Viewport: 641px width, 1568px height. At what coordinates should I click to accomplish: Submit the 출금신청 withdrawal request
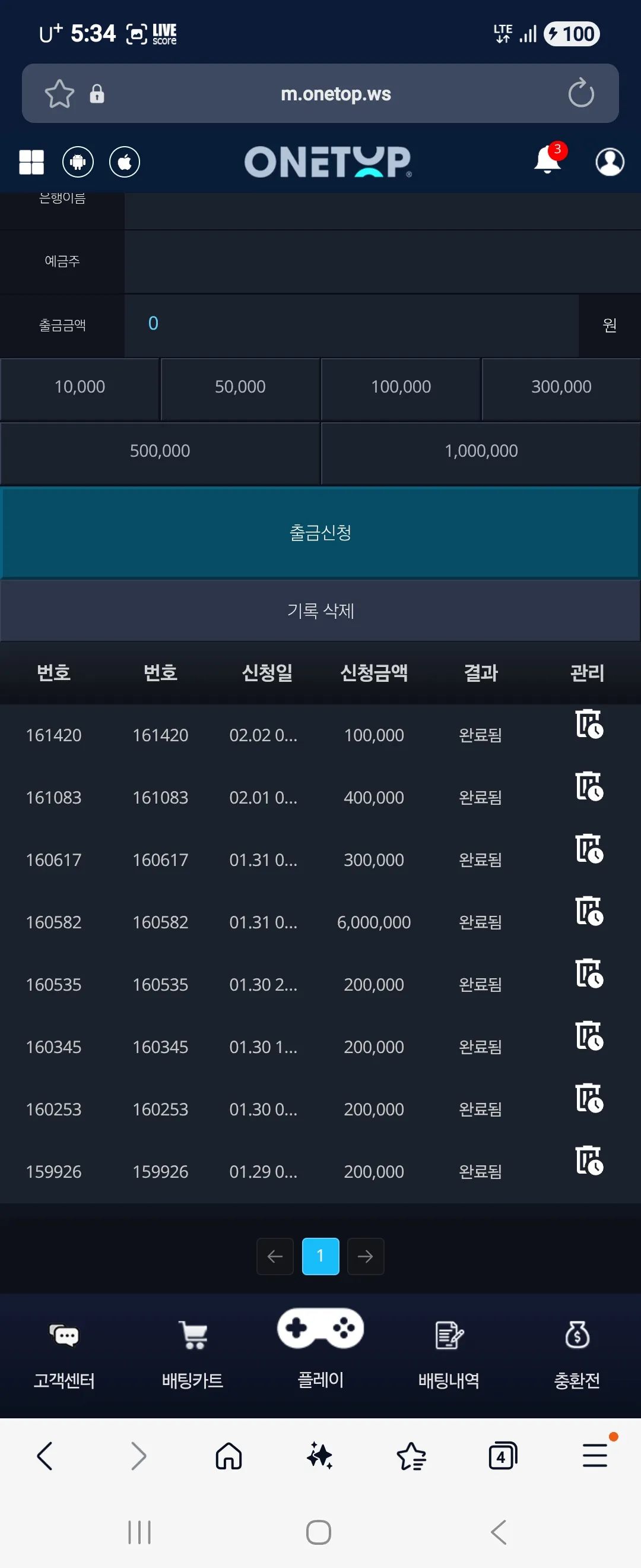pyautogui.click(x=320, y=533)
